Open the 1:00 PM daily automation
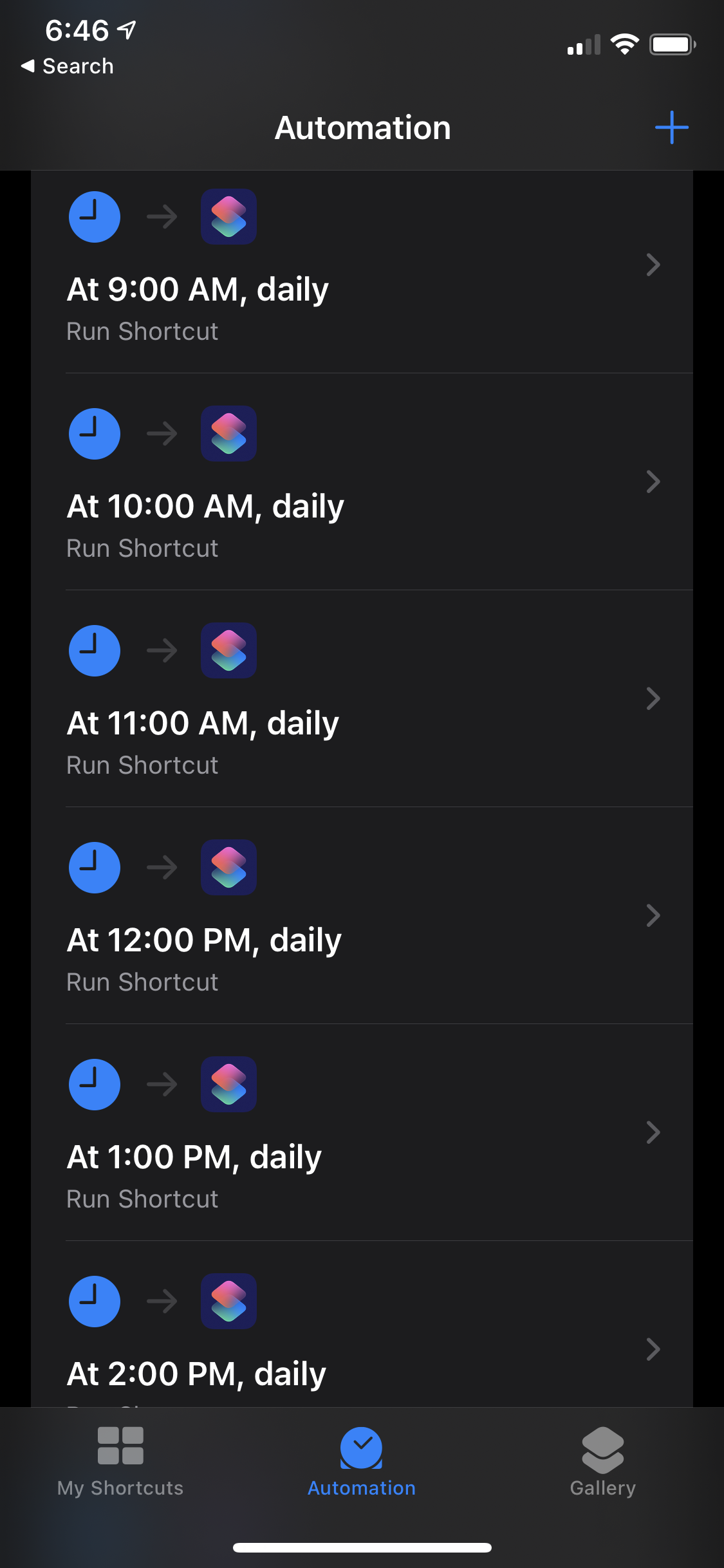The height and width of the screenshot is (1568, 724). [362, 1132]
